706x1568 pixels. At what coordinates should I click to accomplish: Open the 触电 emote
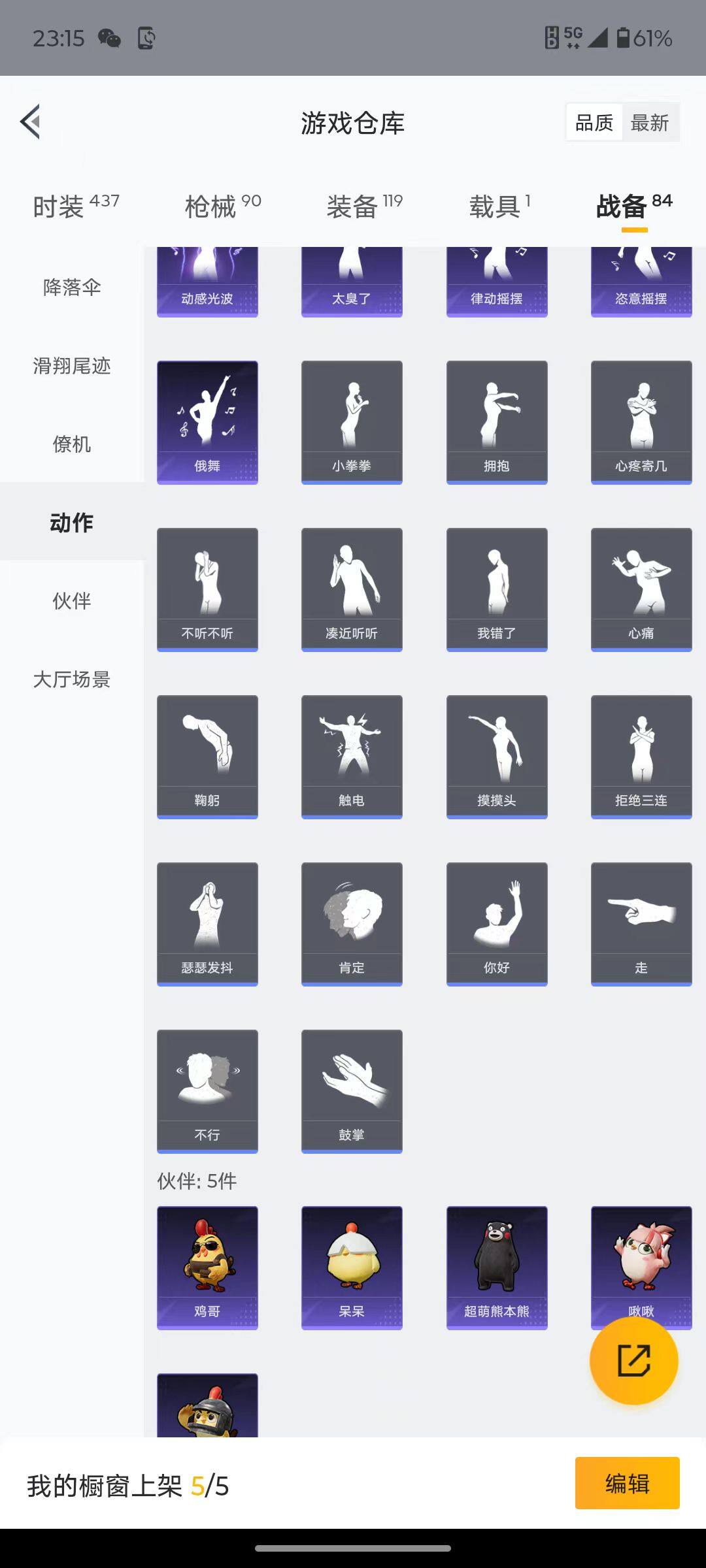pyautogui.click(x=352, y=755)
